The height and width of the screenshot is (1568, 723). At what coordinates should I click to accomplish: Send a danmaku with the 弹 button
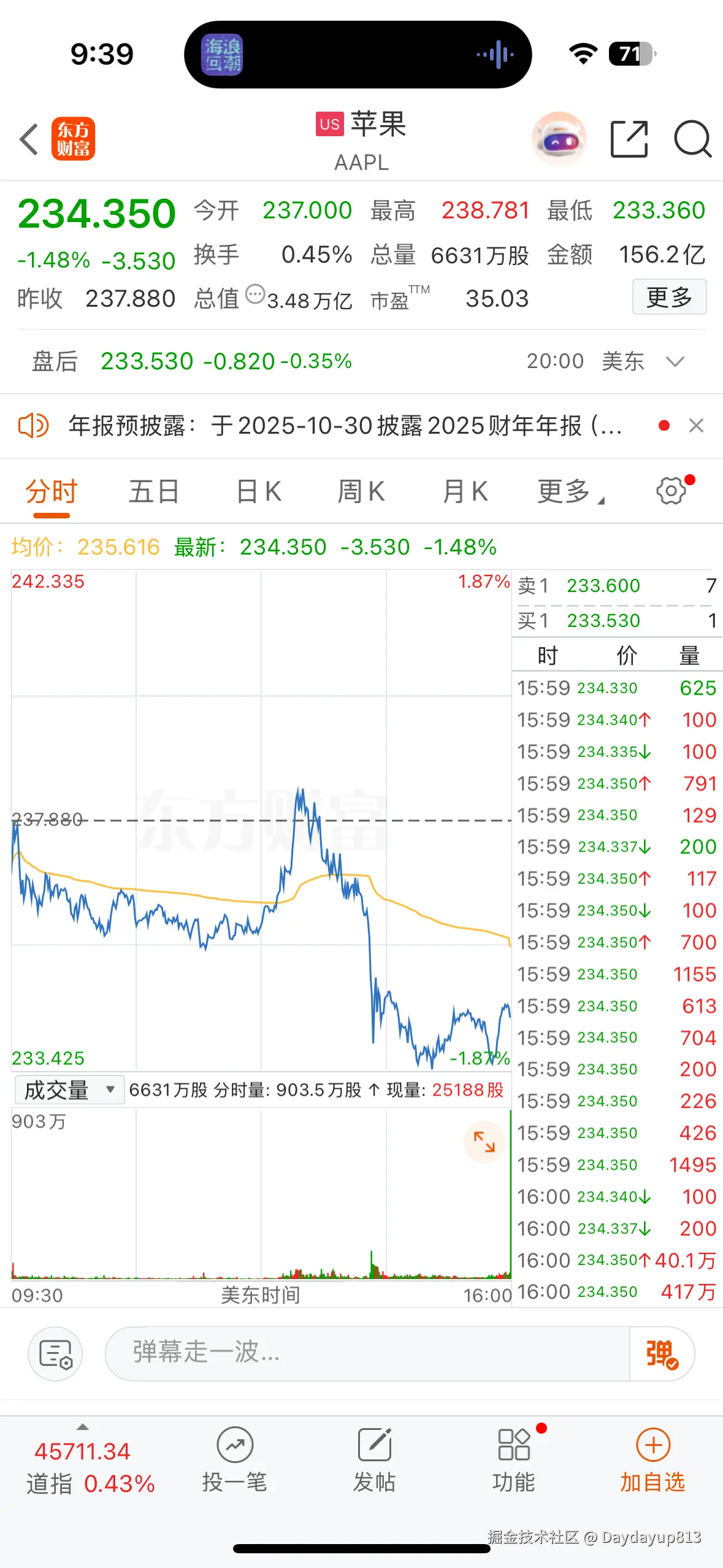pos(662,1353)
